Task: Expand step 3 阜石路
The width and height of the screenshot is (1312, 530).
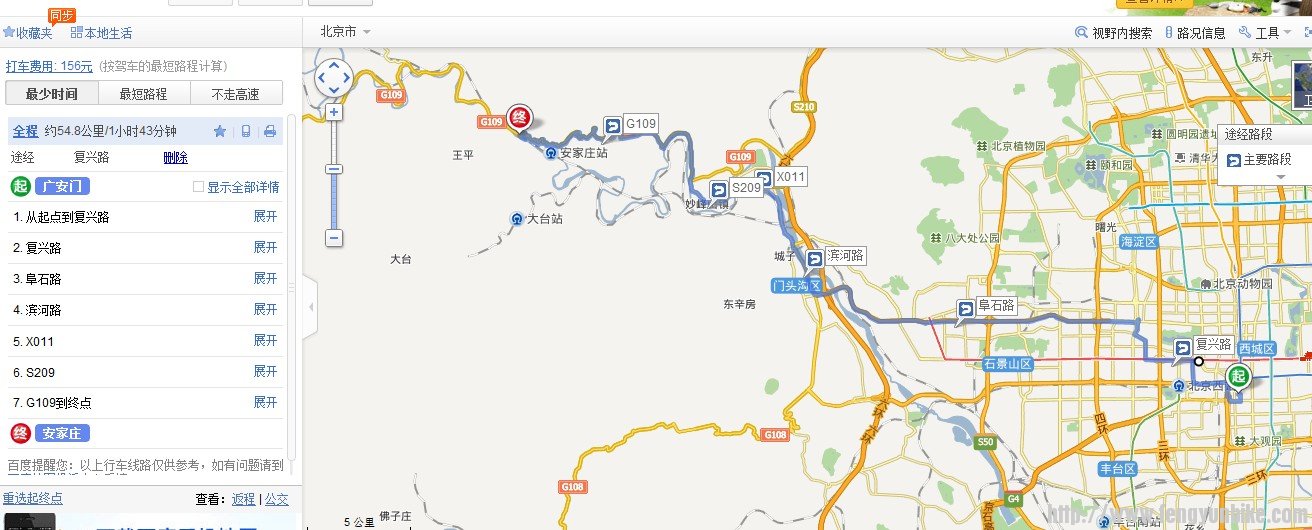Action: click(x=265, y=278)
